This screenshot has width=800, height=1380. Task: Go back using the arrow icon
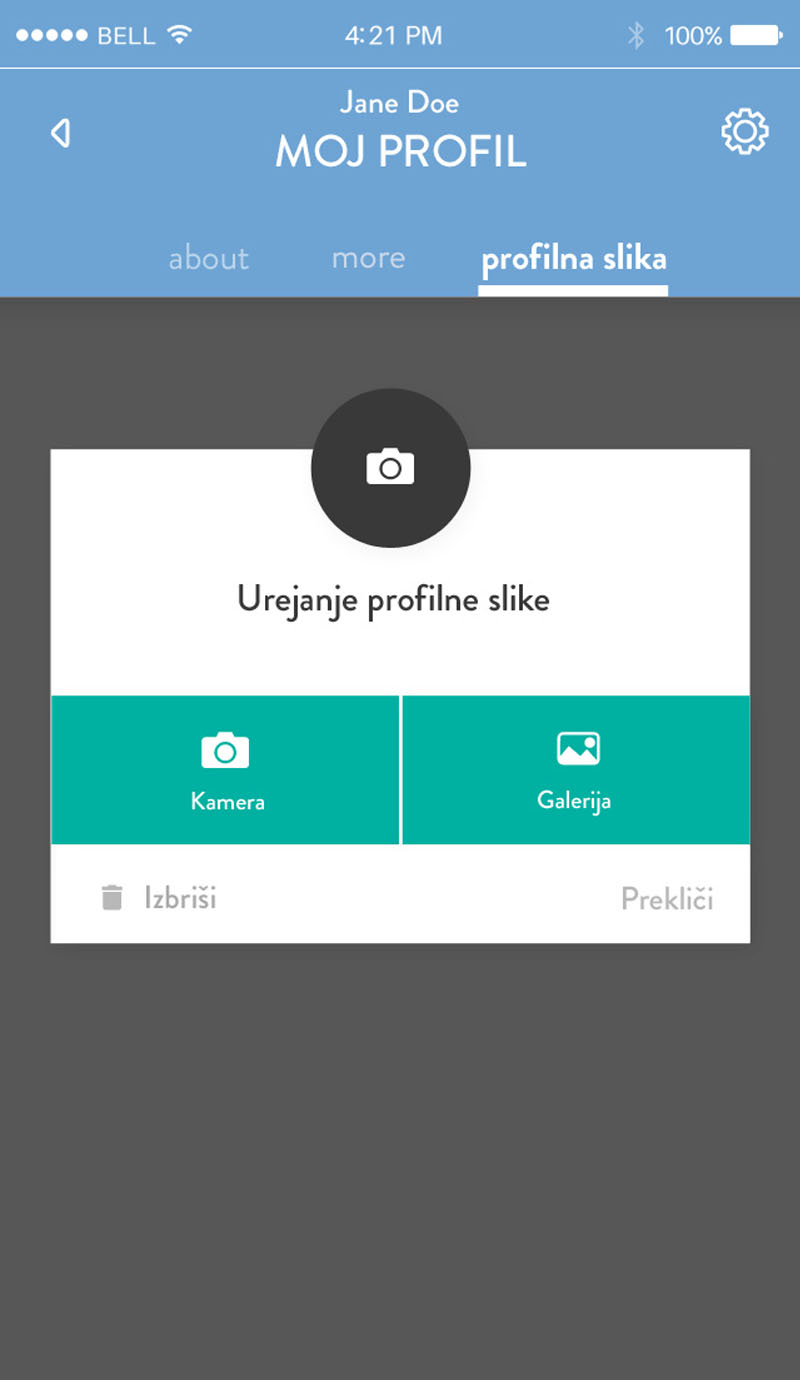click(61, 133)
